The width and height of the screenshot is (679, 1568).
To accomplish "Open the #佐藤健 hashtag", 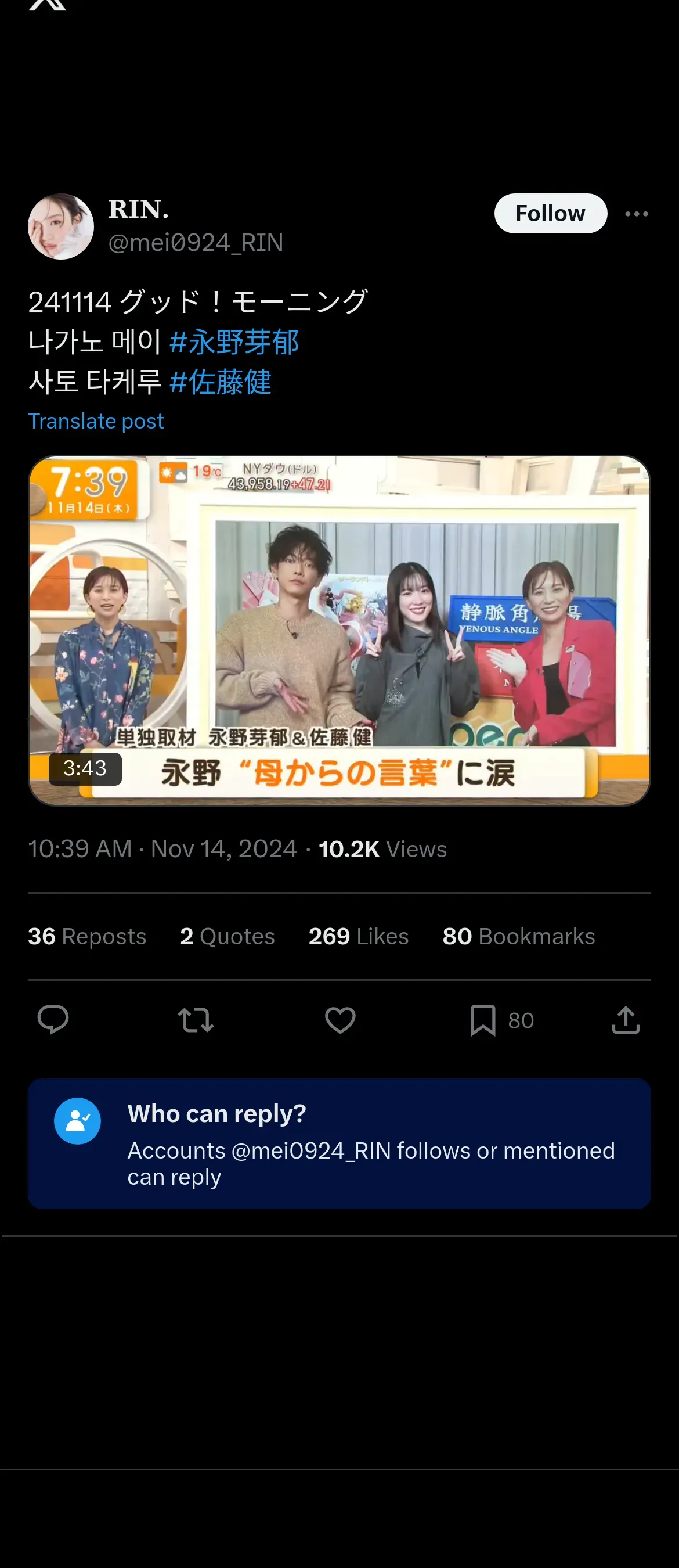I will point(221,382).
